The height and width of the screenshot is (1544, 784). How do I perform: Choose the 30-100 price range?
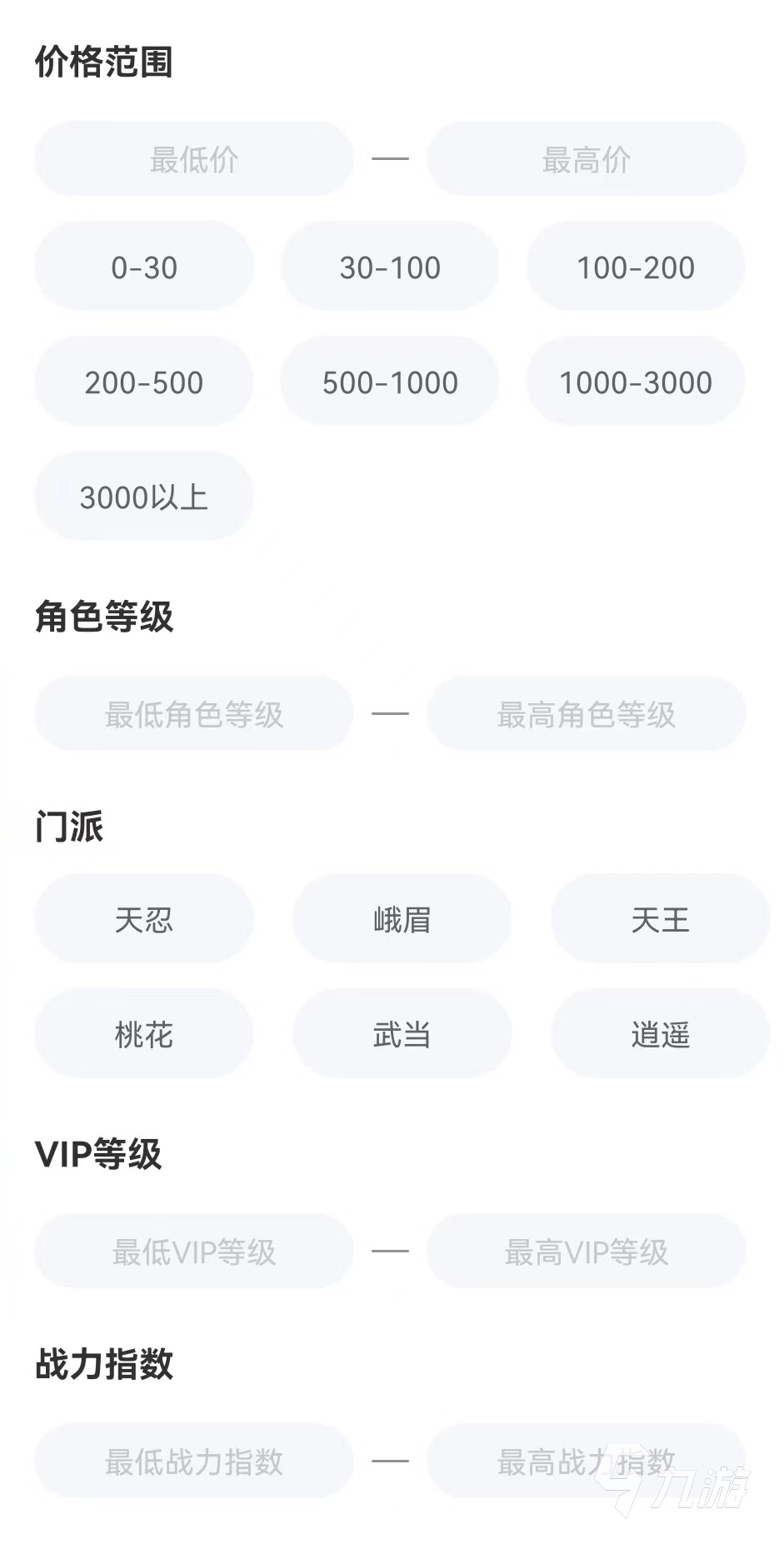390,267
